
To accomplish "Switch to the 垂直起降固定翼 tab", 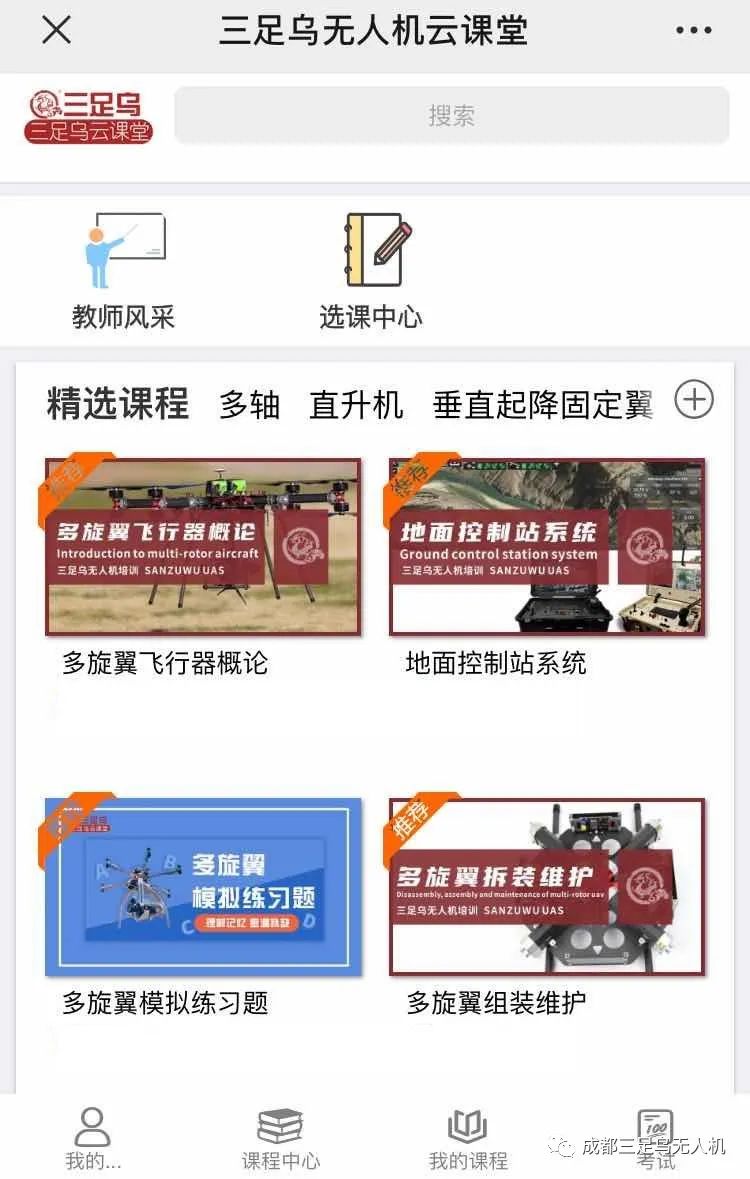I will point(542,405).
